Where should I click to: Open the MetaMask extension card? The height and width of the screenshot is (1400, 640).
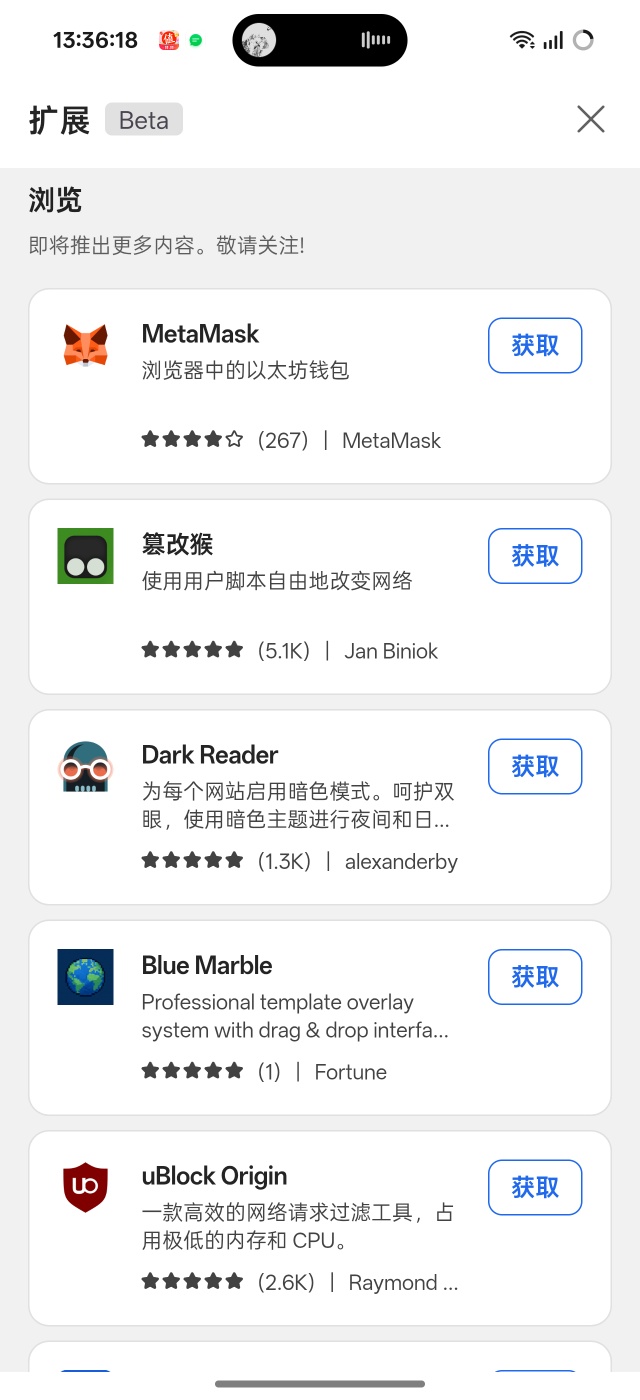pos(320,386)
